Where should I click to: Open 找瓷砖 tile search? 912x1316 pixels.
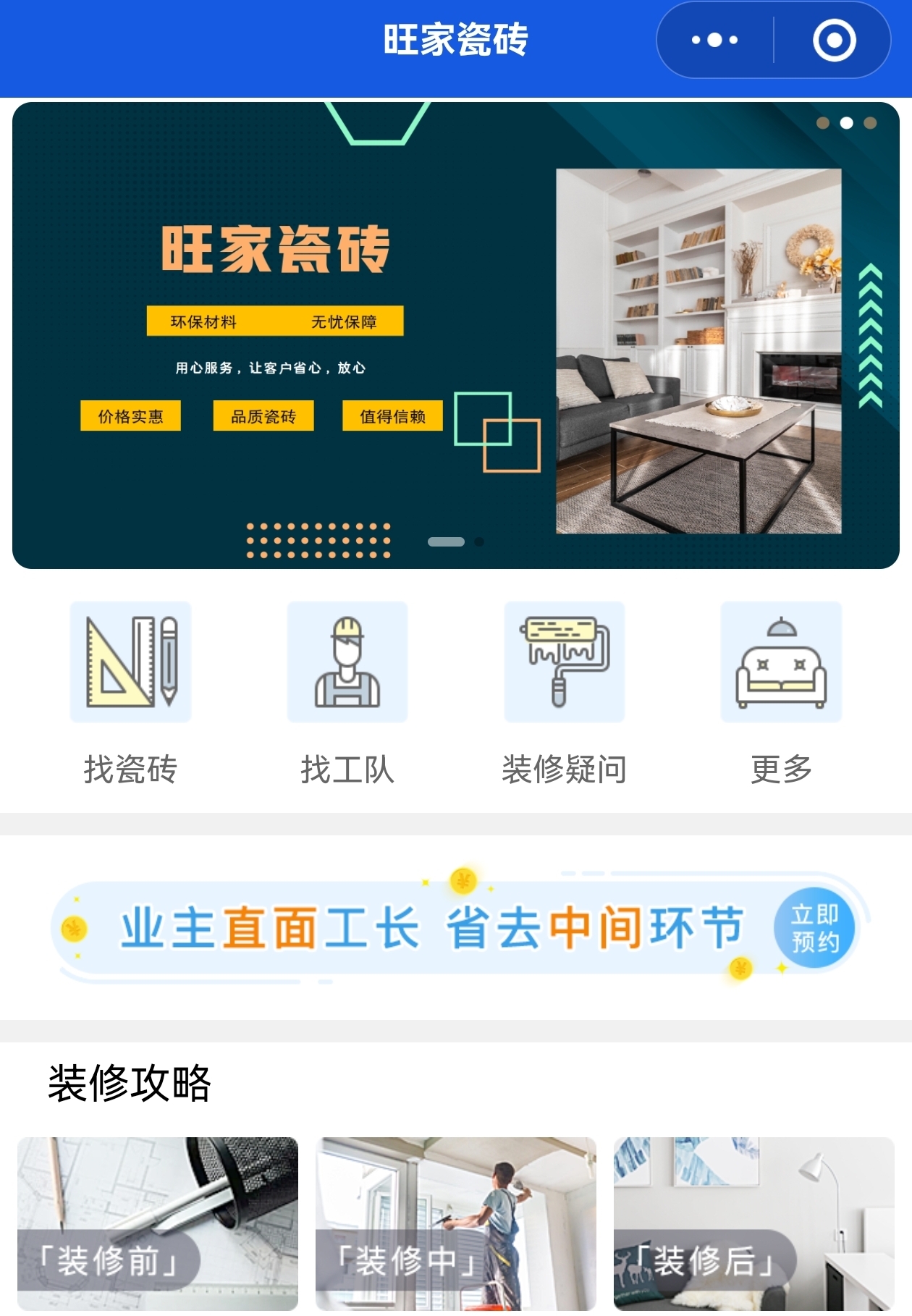click(130, 692)
